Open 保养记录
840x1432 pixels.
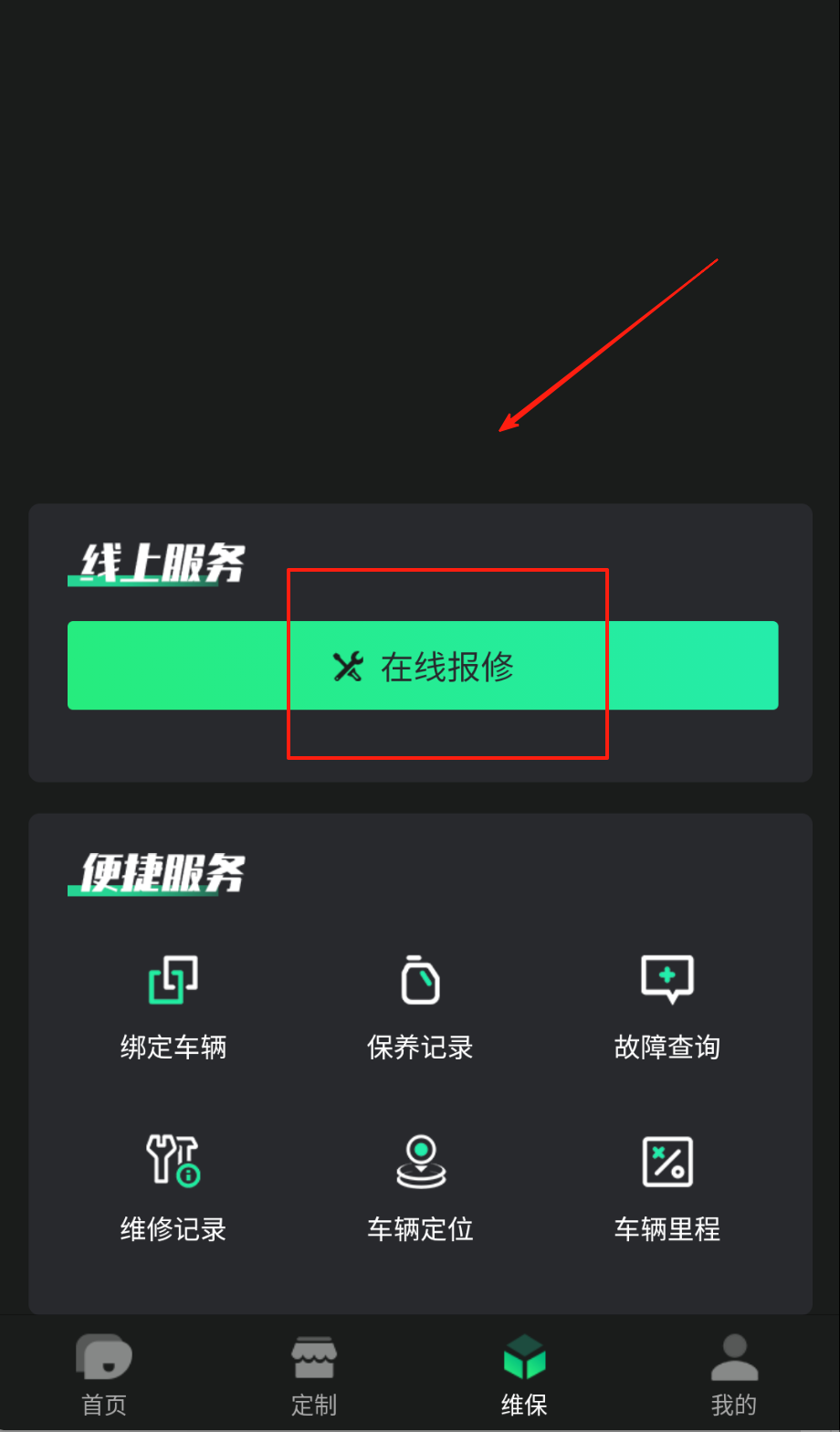tap(420, 1006)
